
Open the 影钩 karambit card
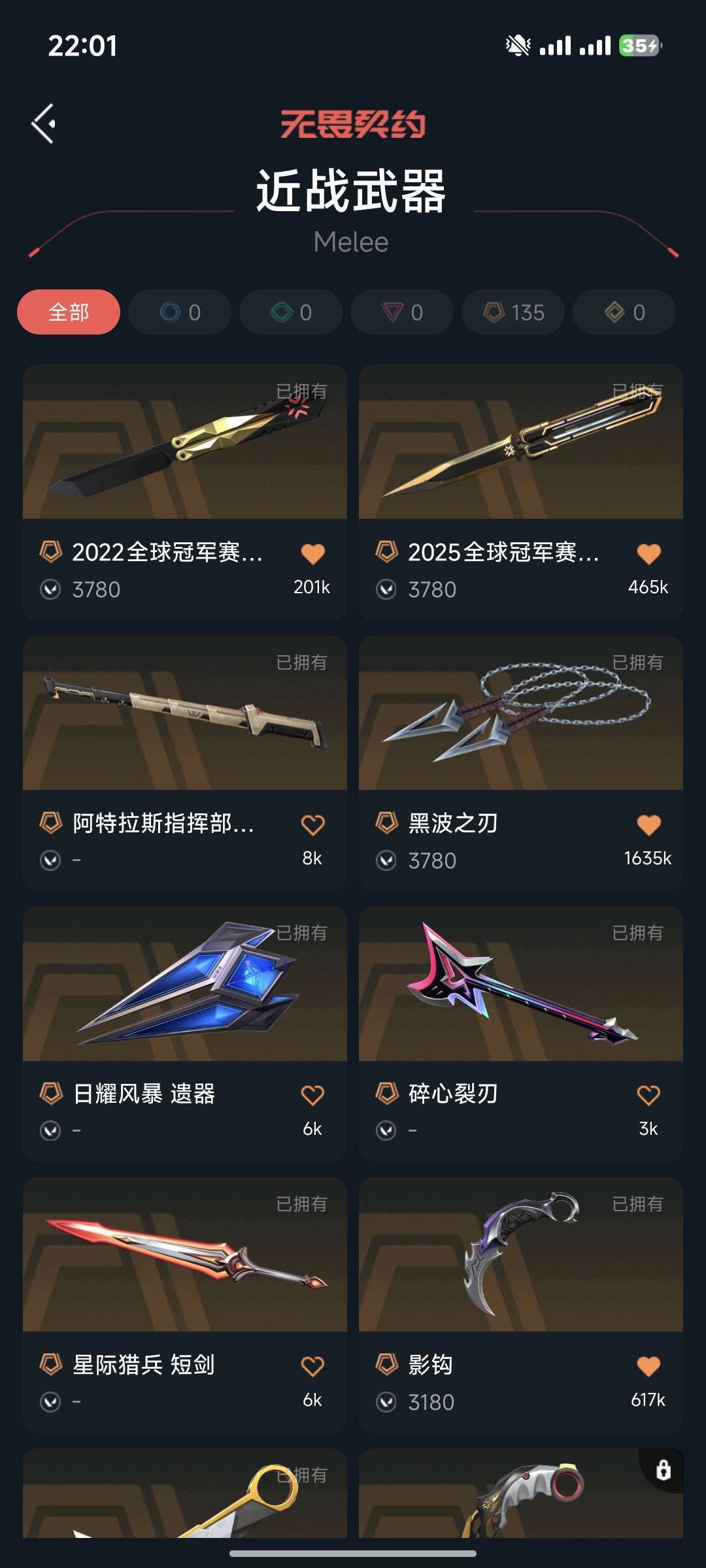tap(520, 1255)
